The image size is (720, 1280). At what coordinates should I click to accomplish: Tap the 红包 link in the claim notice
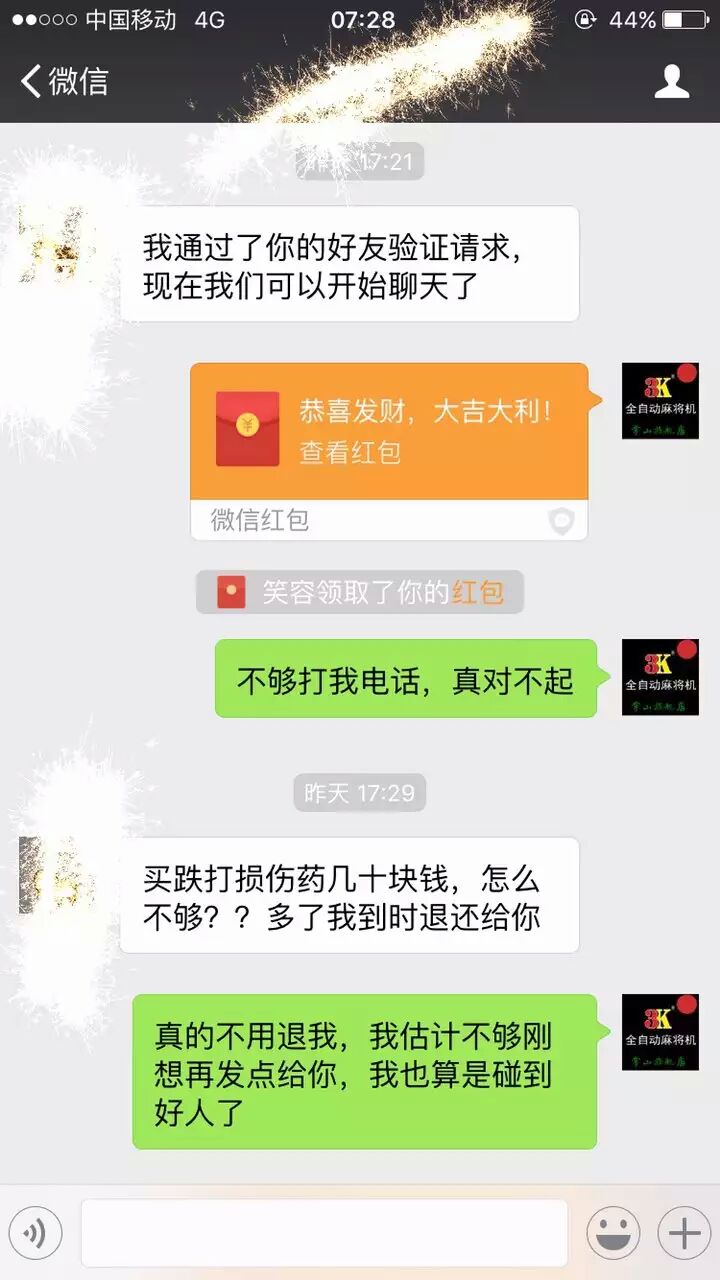[x=478, y=593]
